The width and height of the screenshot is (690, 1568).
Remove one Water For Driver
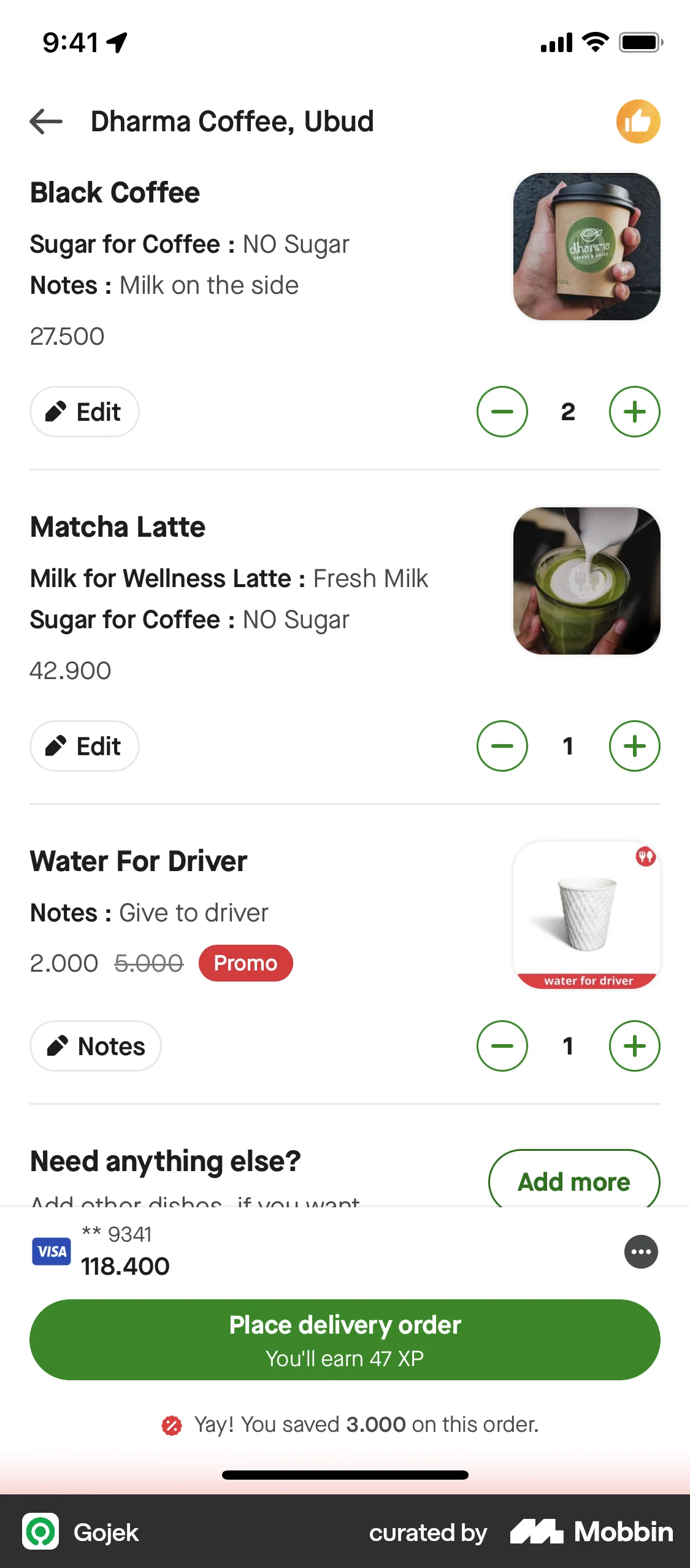pyautogui.click(x=502, y=1046)
